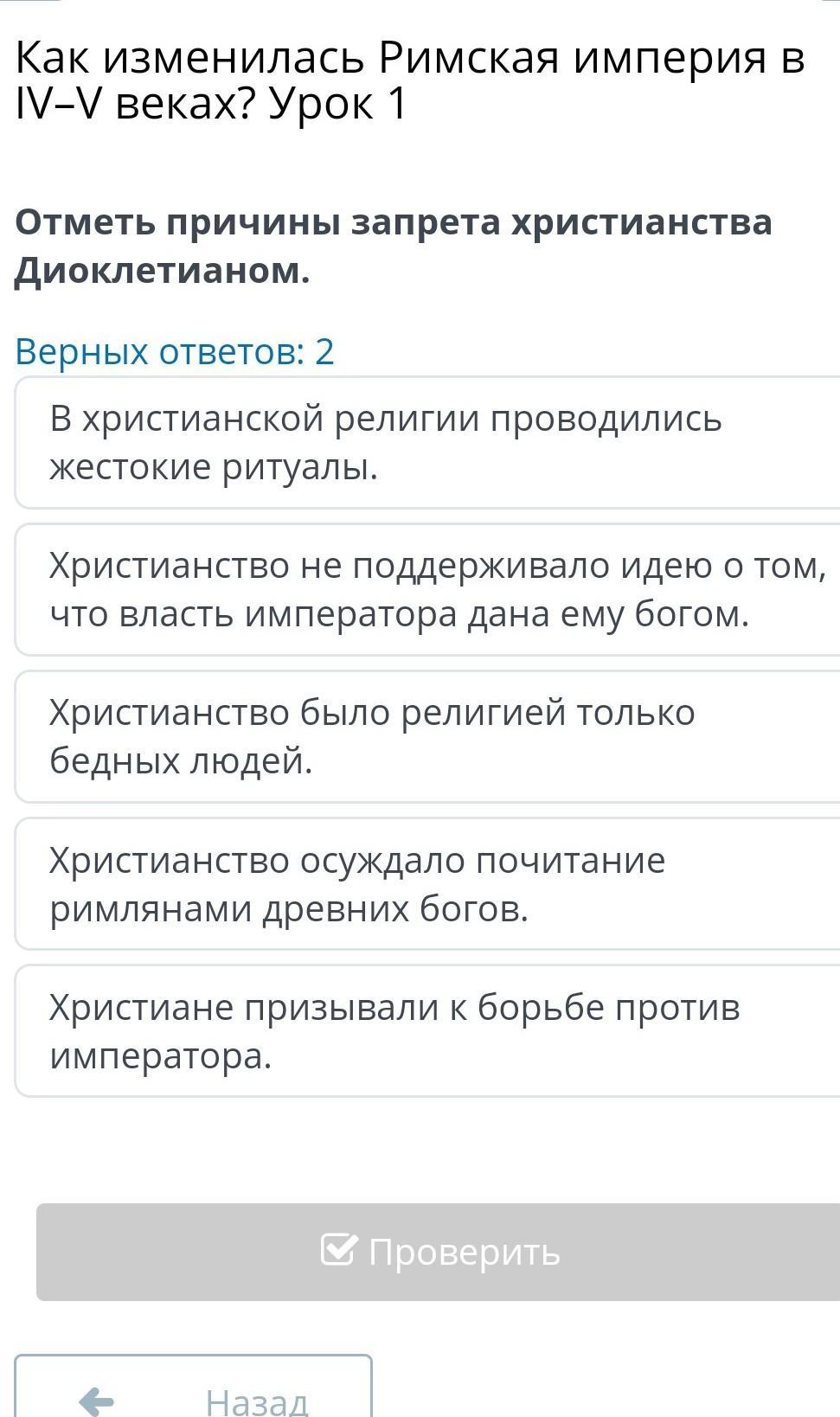Tap the Проверить button
This screenshot has height=1417, width=840.
pos(439,1252)
